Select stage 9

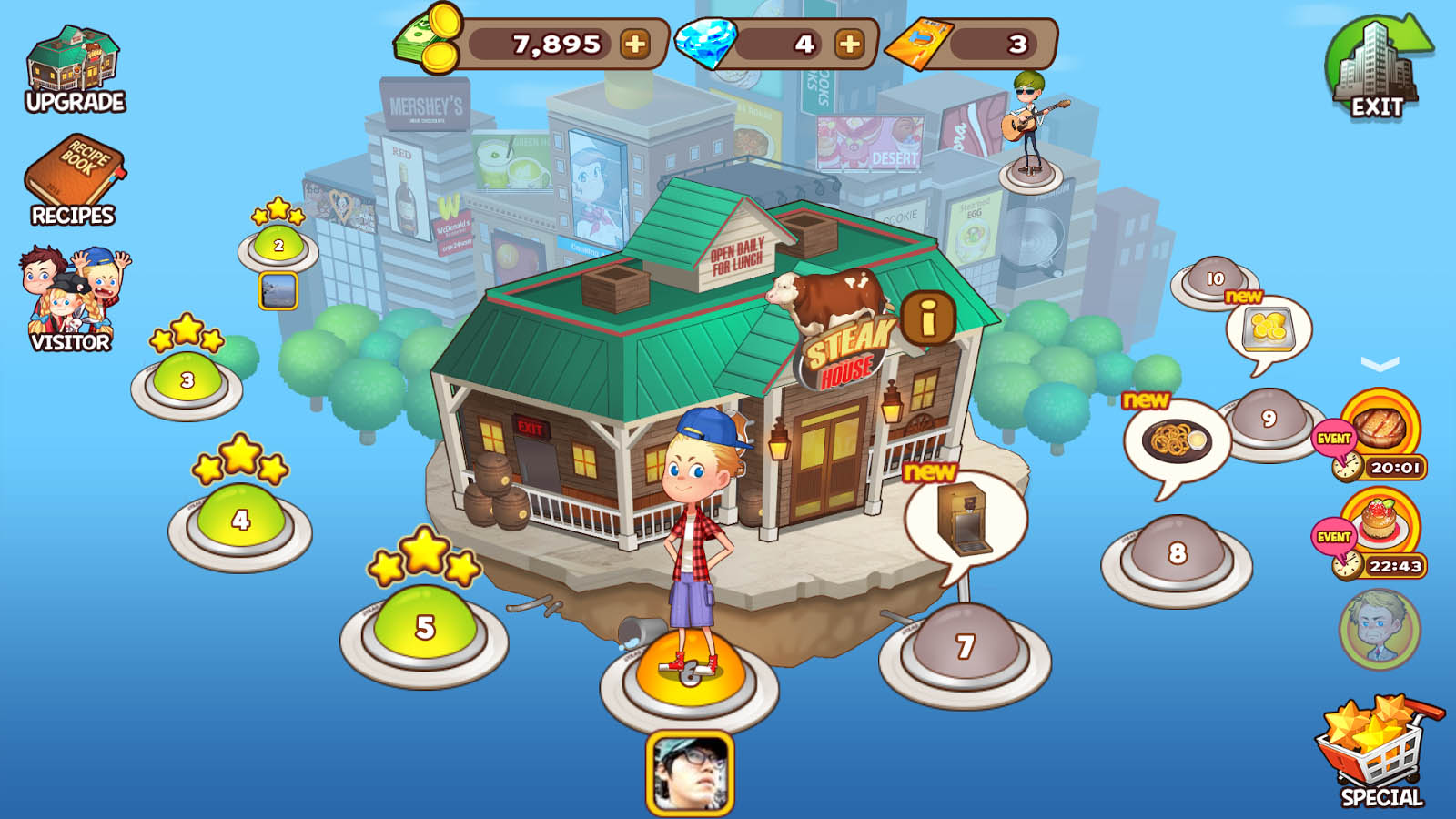tap(1269, 420)
